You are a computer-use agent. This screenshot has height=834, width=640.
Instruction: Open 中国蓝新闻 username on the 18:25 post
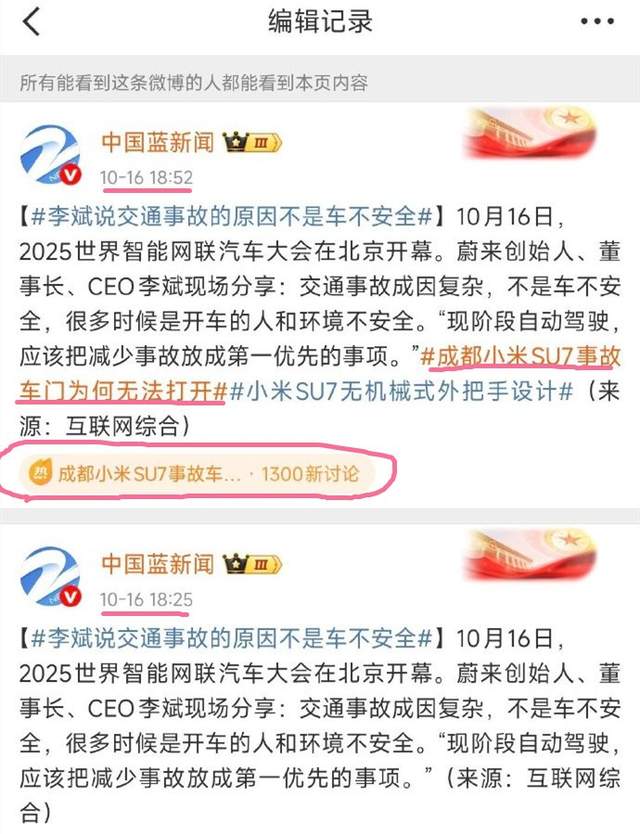[x=157, y=563]
